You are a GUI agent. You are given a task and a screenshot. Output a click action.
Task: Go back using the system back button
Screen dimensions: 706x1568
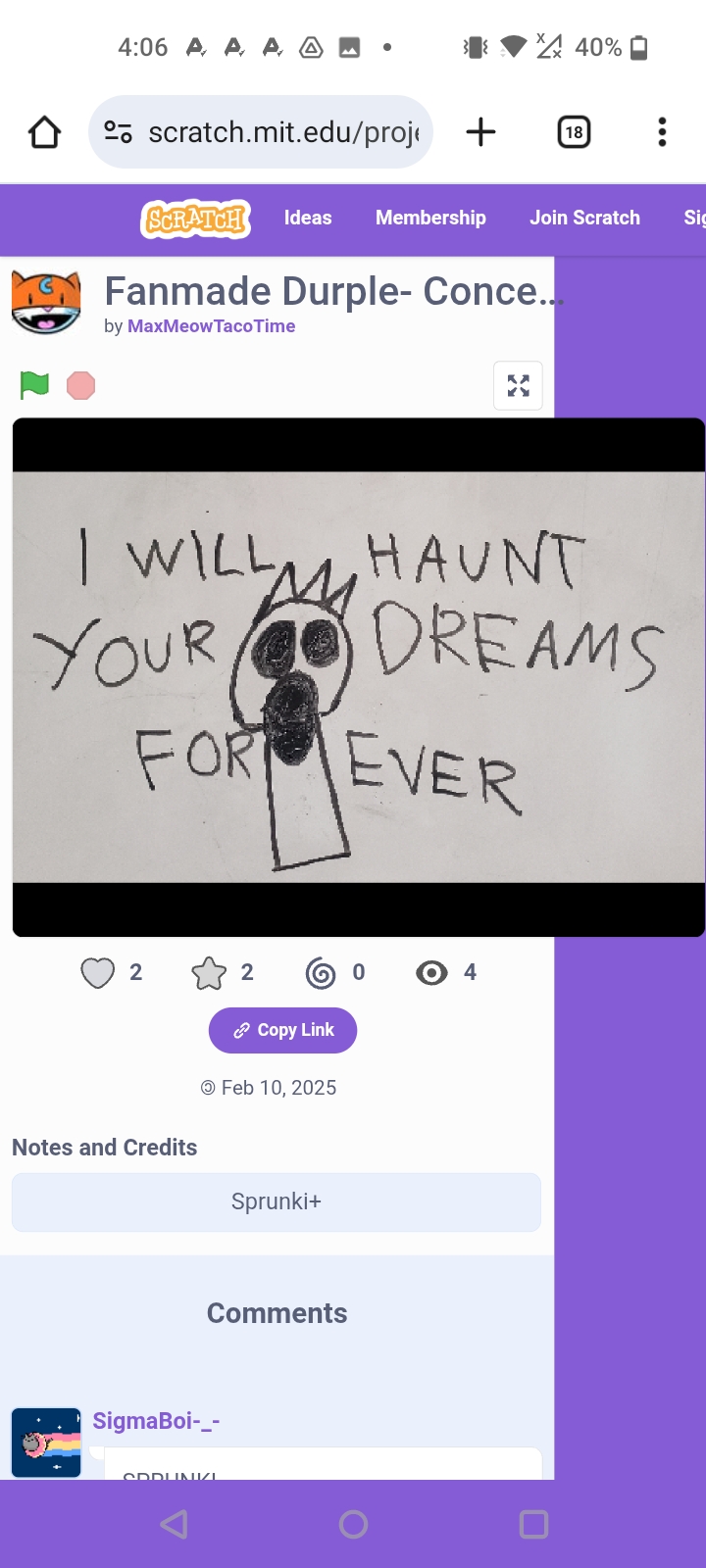pyautogui.click(x=174, y=1524)
